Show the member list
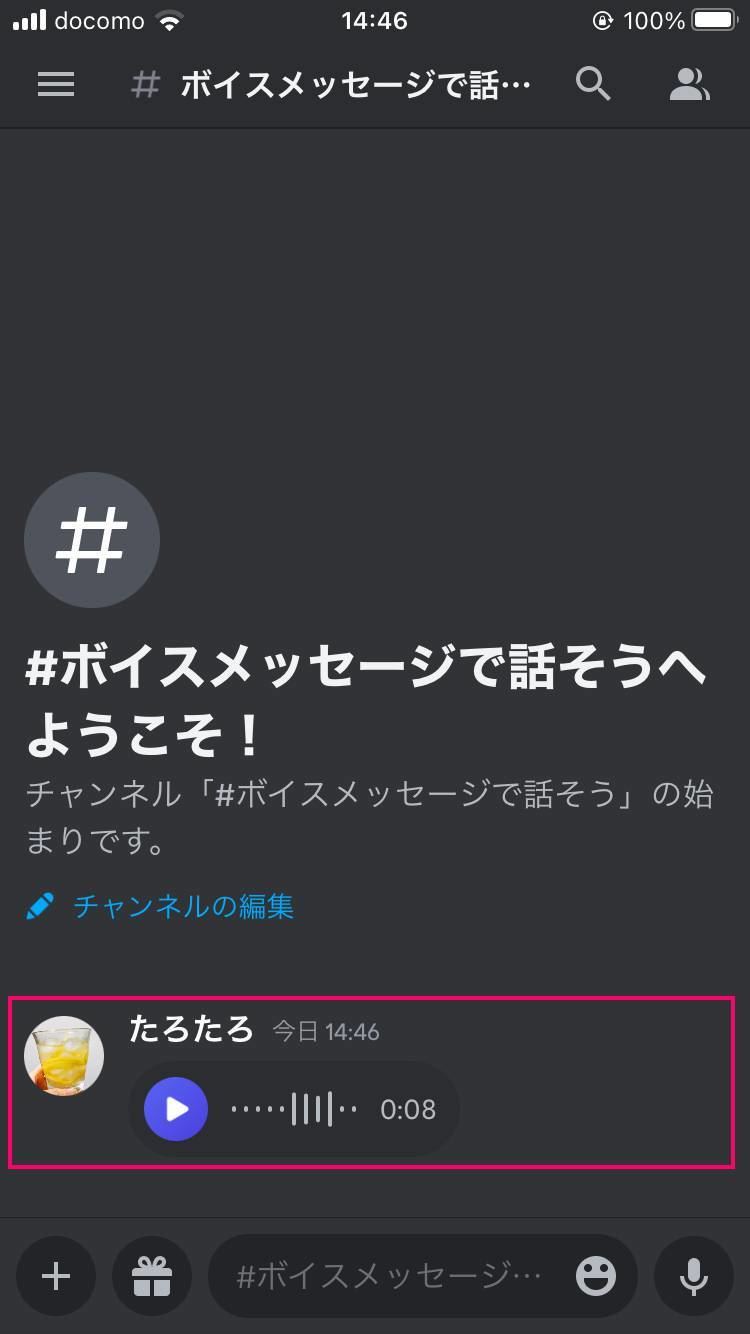The image size is (750, 1334). point(689,85)
